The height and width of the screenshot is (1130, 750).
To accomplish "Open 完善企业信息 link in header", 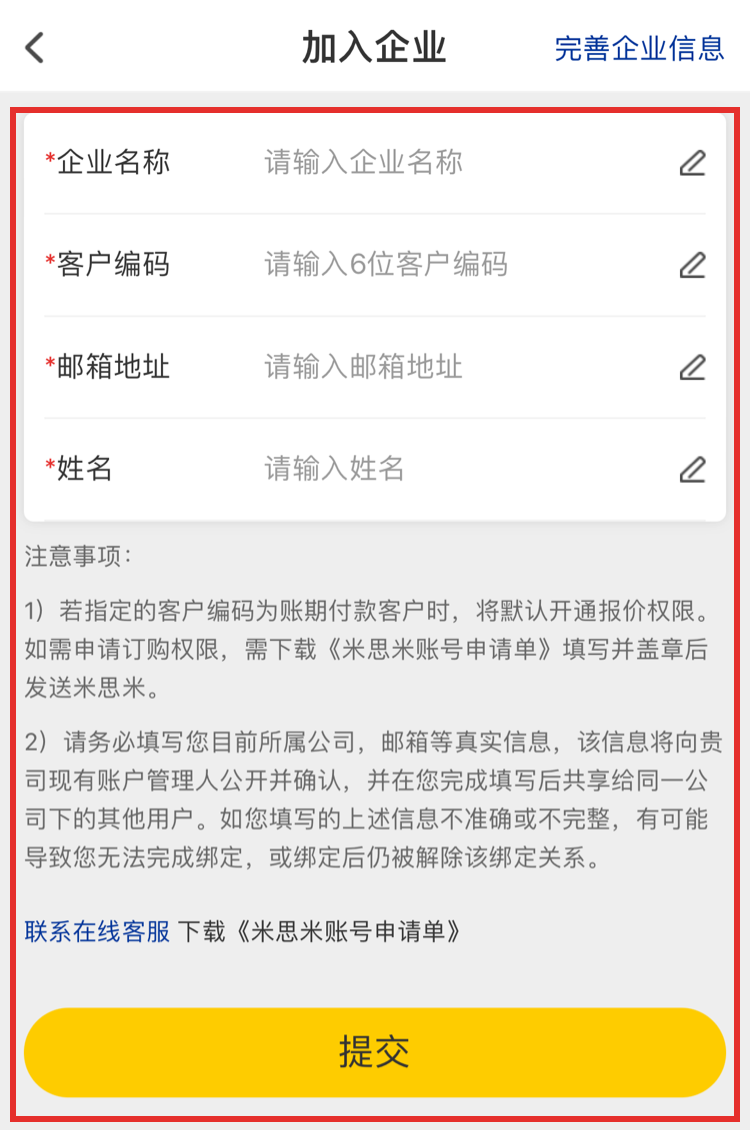I will pyautogui.click(x=639, y=48).
